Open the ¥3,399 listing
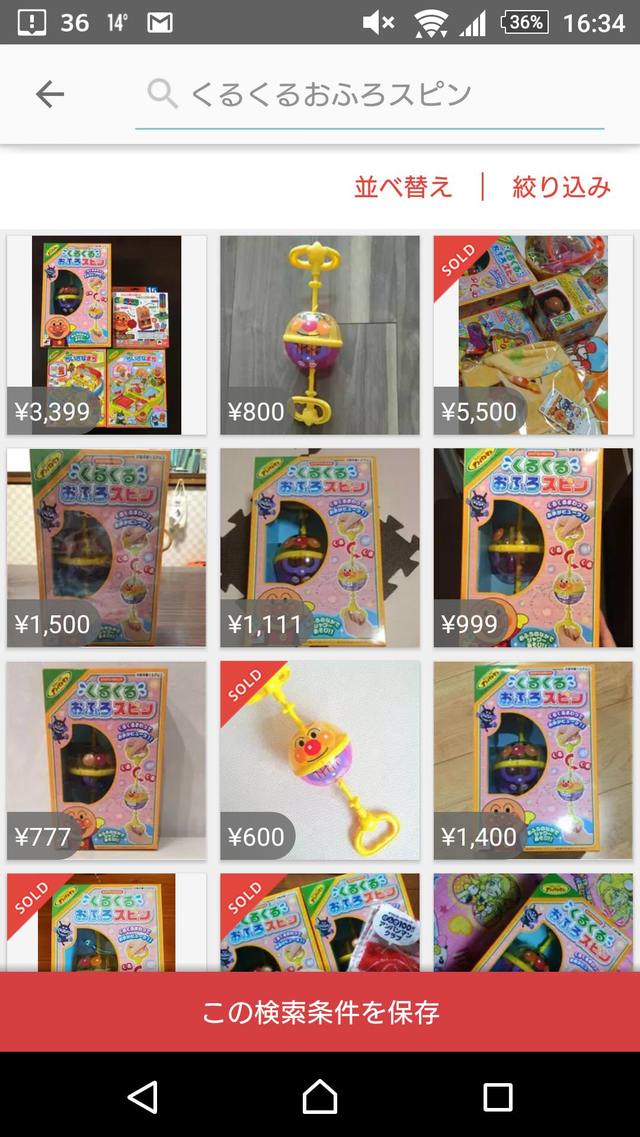This screenshot has height=1137, width=640. 107,335
